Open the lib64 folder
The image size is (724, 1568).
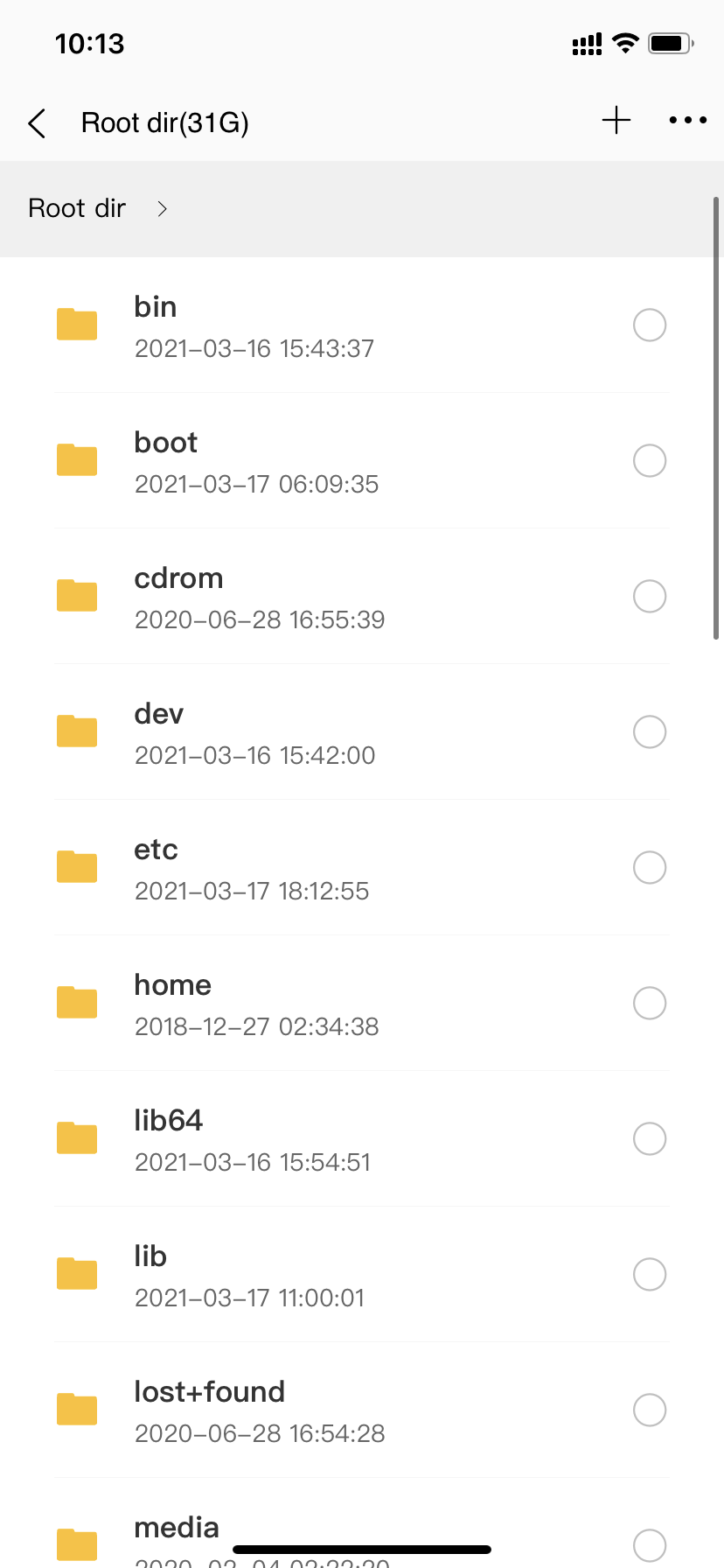[x=254, y=1139]
